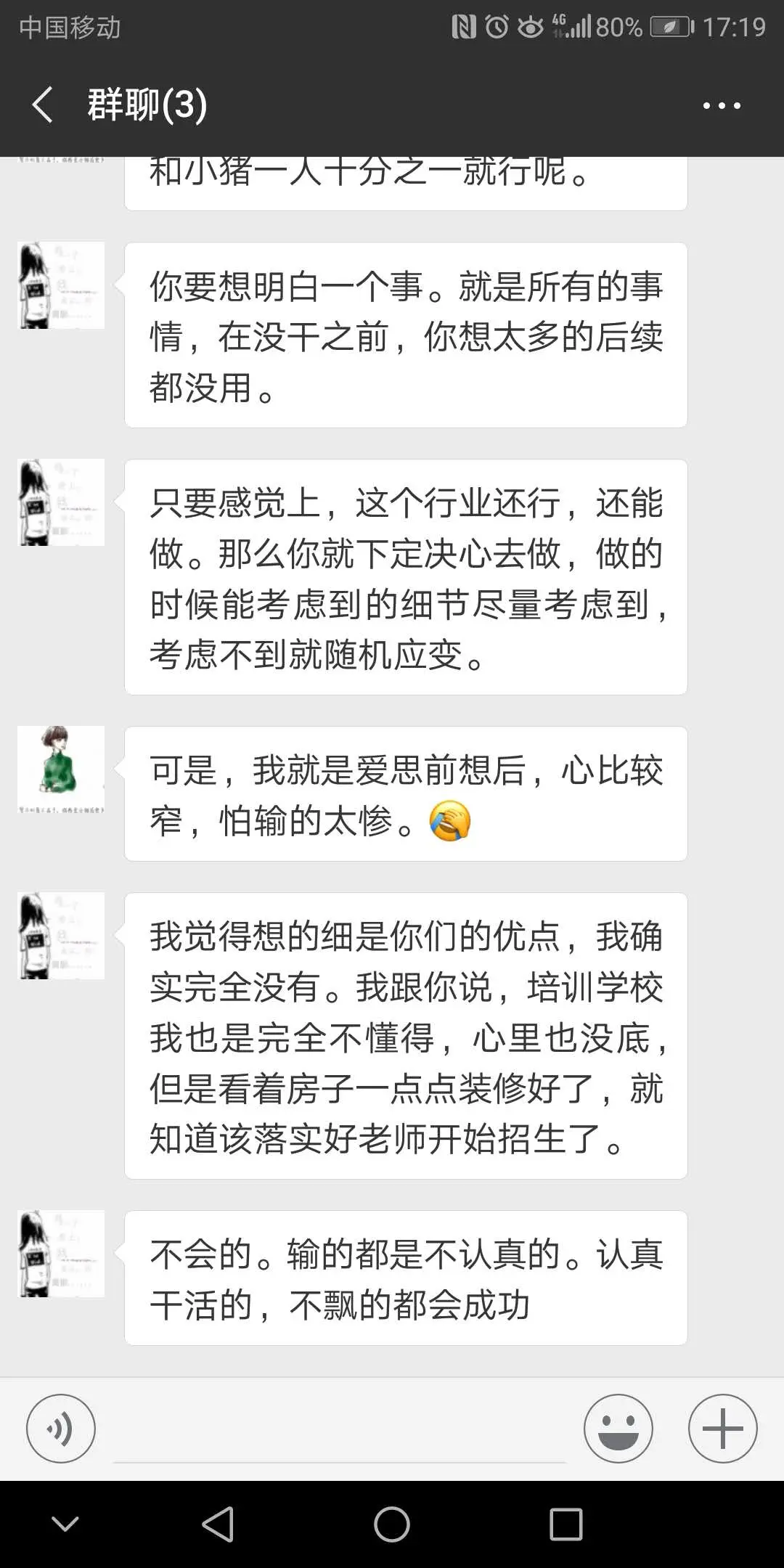Image resolution: width=784 pixels, height=1568 pixels.
Task: Switch to voice message input
Action: (61, 1429)
